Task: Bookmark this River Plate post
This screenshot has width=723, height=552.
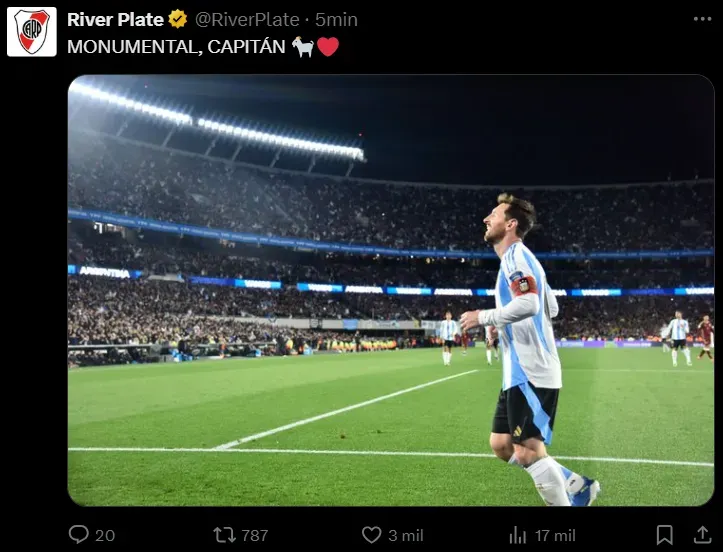Action: point(664,535)
